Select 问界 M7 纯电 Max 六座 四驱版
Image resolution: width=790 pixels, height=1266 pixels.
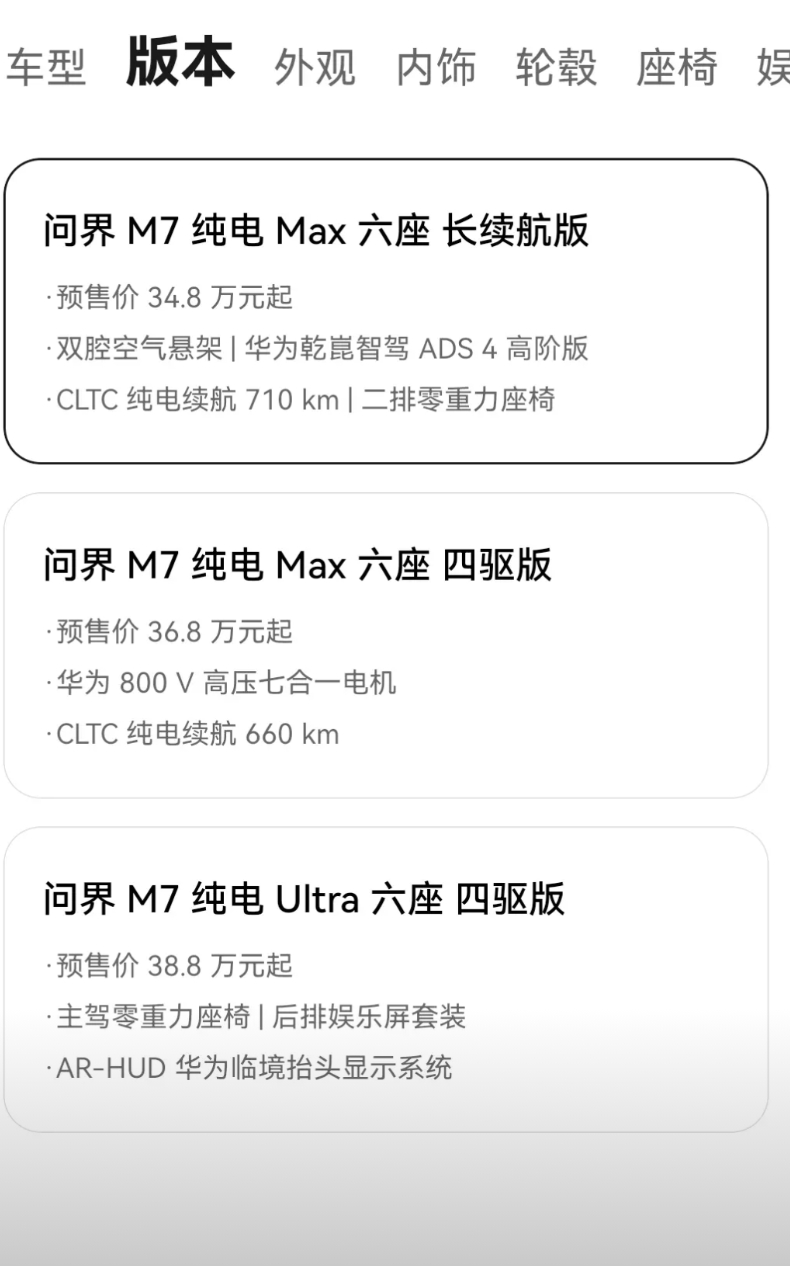tap(386, 645)
